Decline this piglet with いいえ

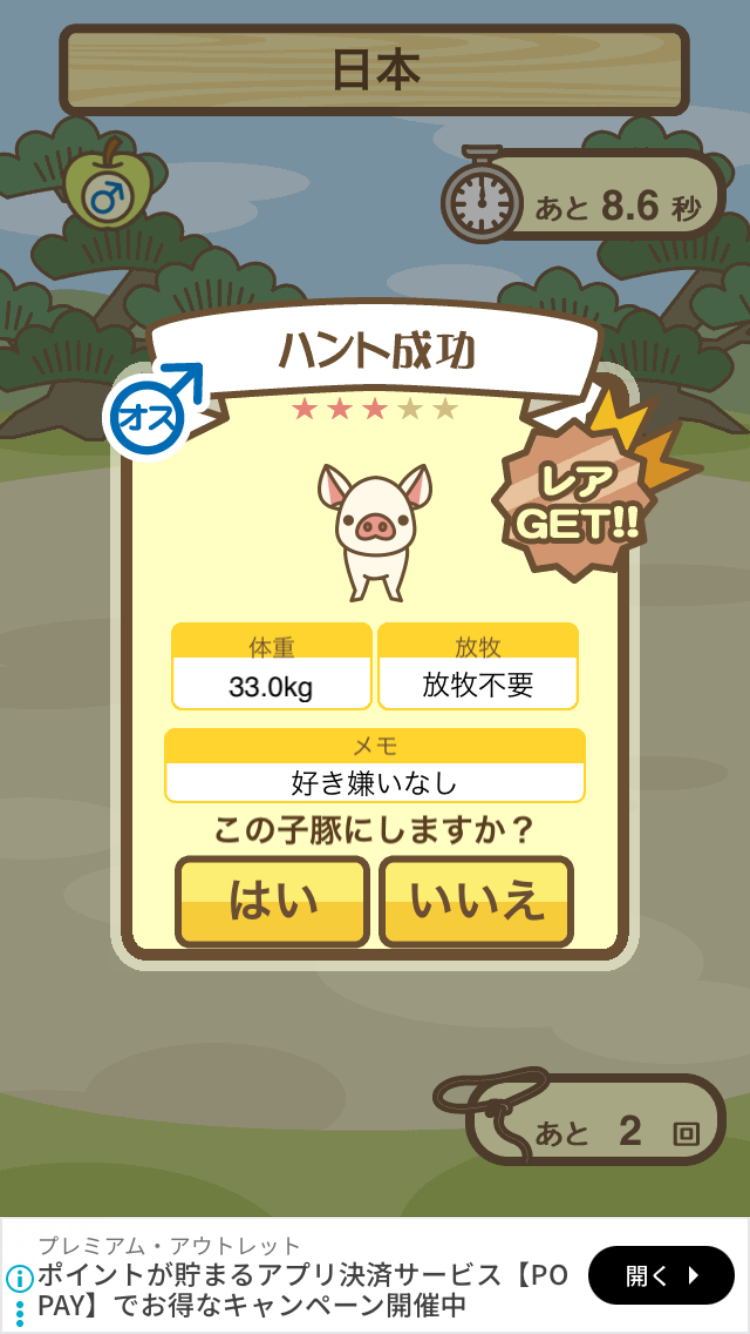pyautogui.click(x=476, y=901)
